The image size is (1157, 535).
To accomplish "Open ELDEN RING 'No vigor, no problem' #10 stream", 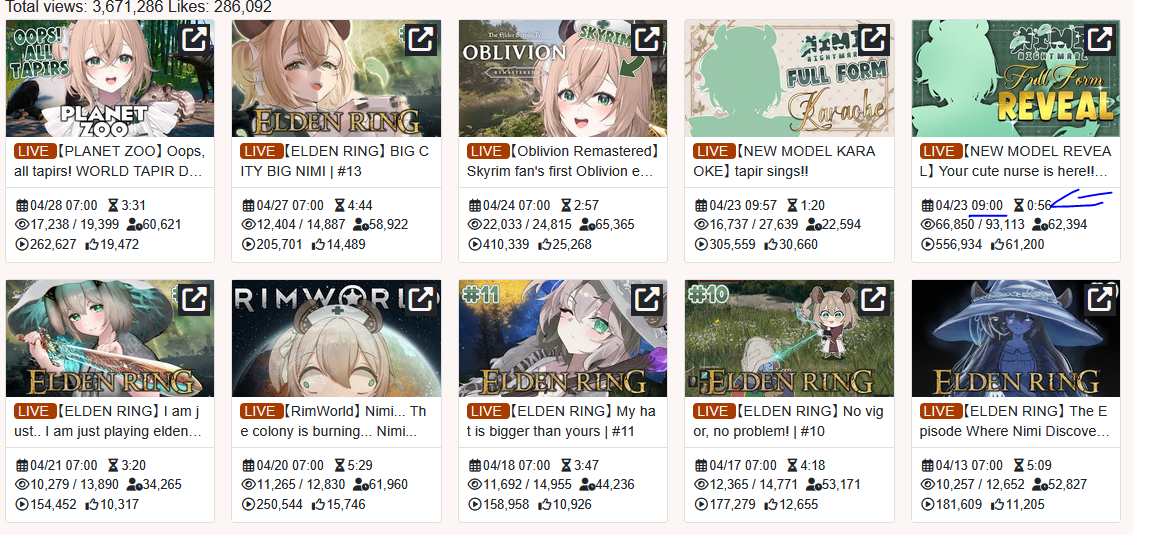I will click(788, 421).
